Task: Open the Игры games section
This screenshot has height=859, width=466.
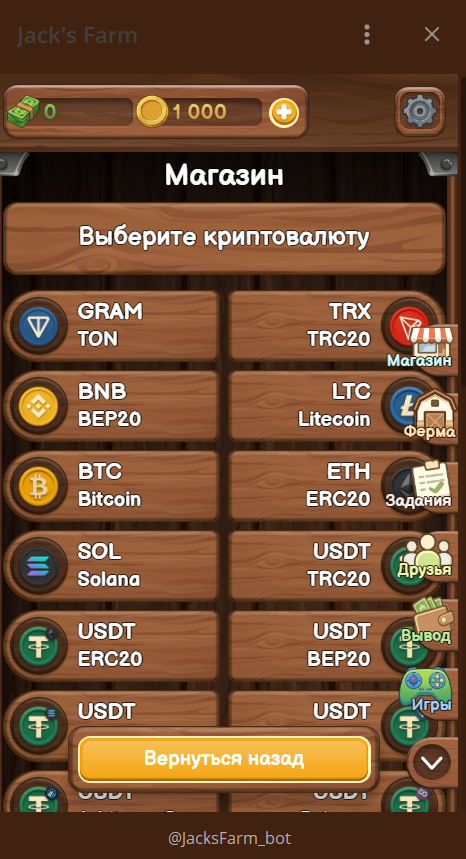Action: pyautogui.click(x=428, y=691)
